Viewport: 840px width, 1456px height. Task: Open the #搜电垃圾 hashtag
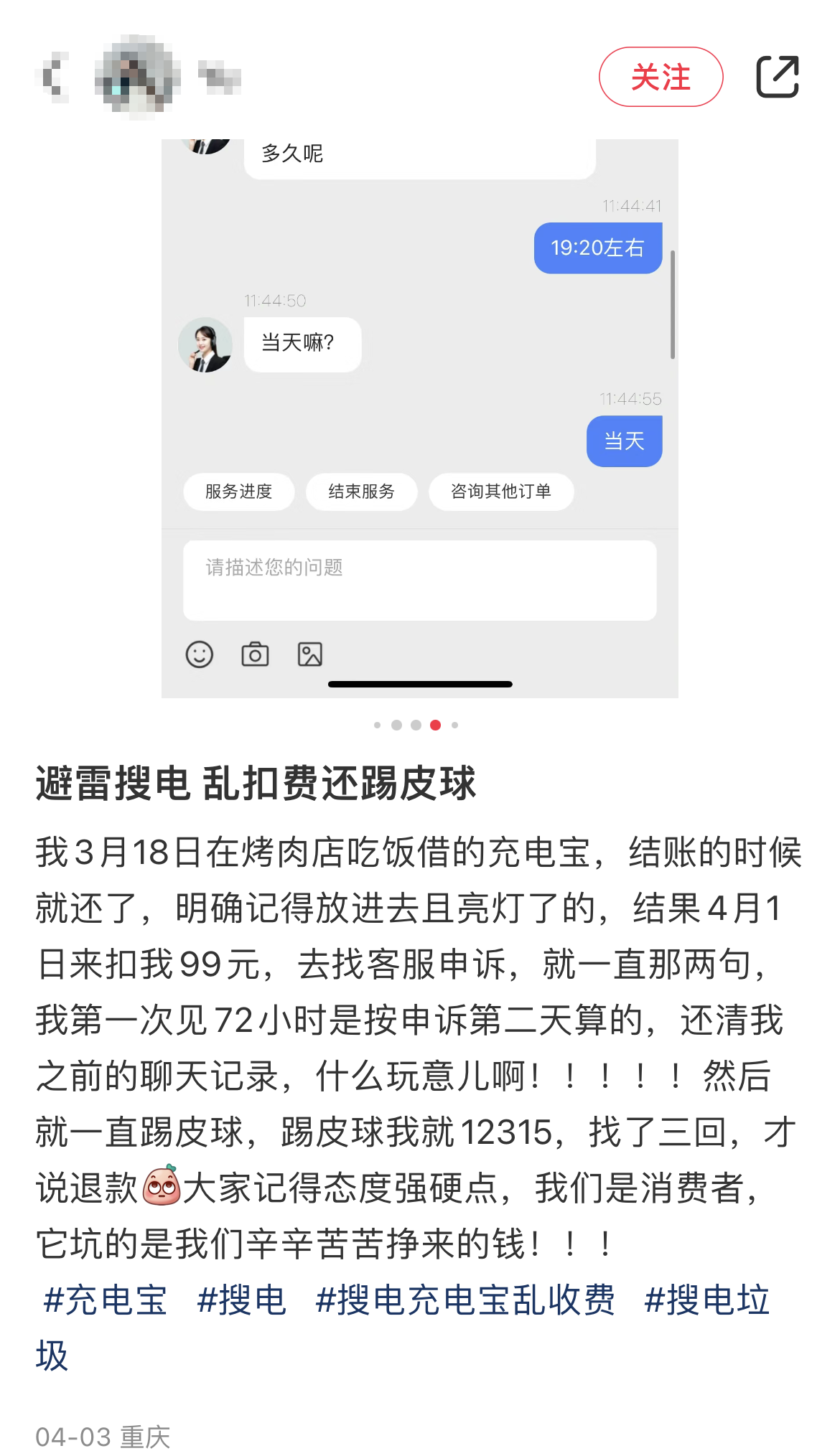707,1300
